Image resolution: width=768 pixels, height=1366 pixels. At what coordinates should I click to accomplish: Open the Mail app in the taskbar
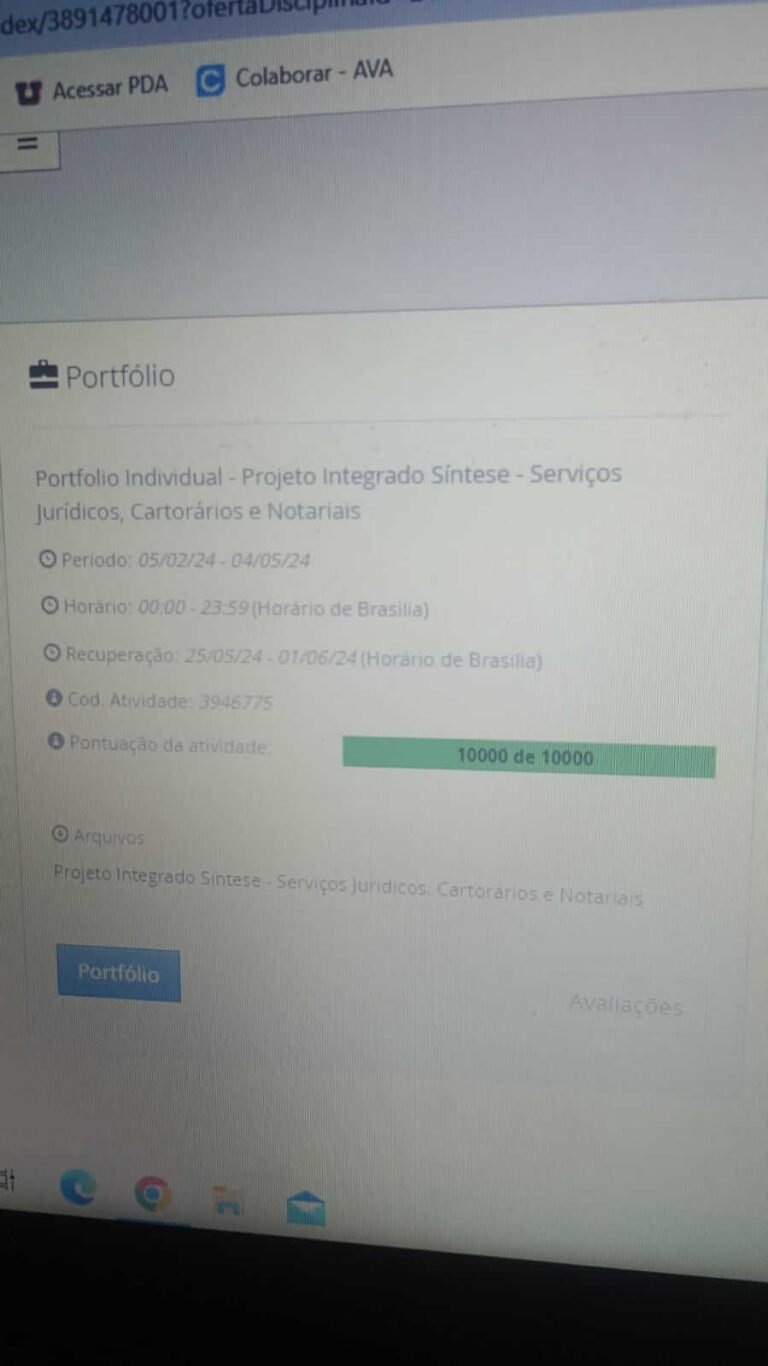(x=305, y=1208)
